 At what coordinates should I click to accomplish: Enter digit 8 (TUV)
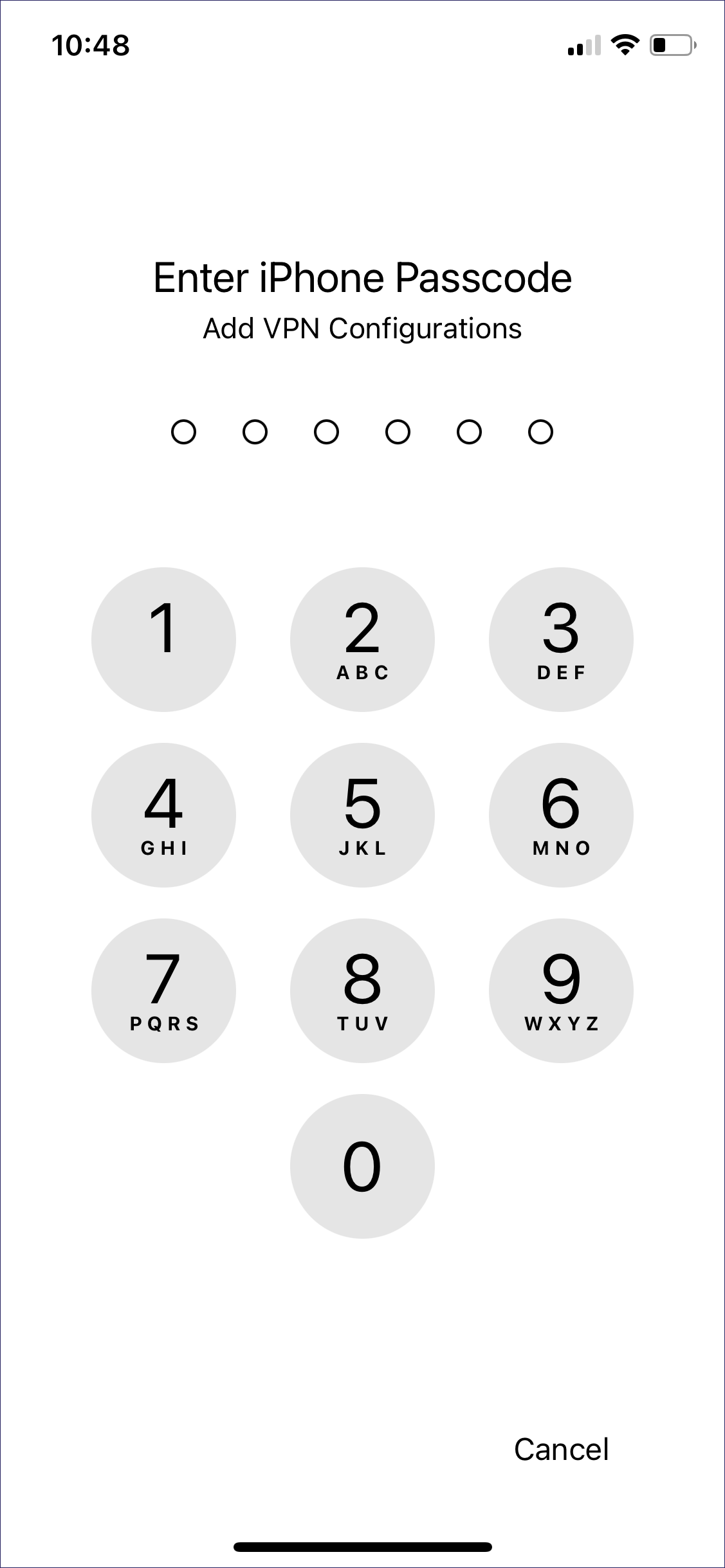click(x=362, y=990)
